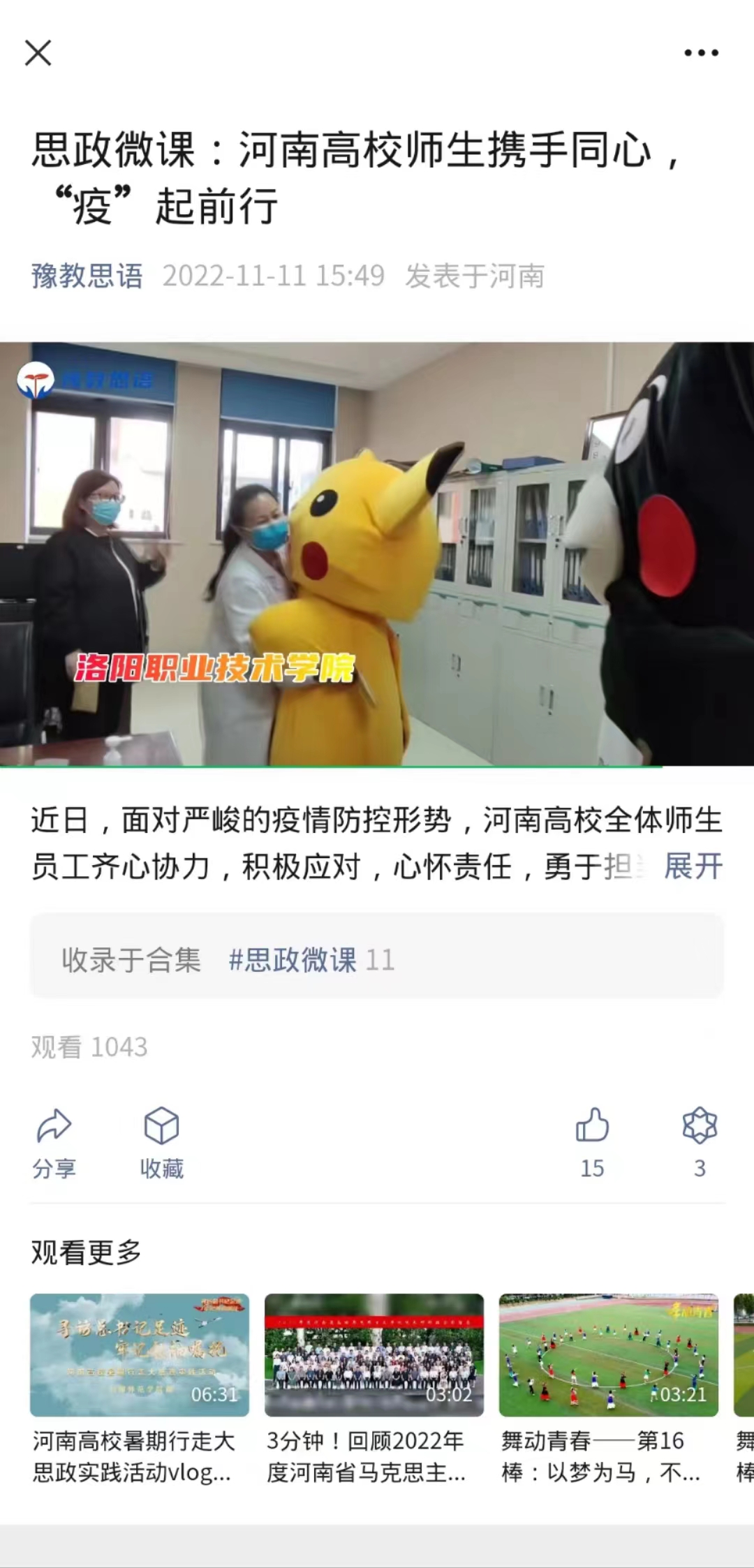This screenshot has height=1568, width=754.
Task: Open the #思政微课 collection
Action: pos(293,959)
